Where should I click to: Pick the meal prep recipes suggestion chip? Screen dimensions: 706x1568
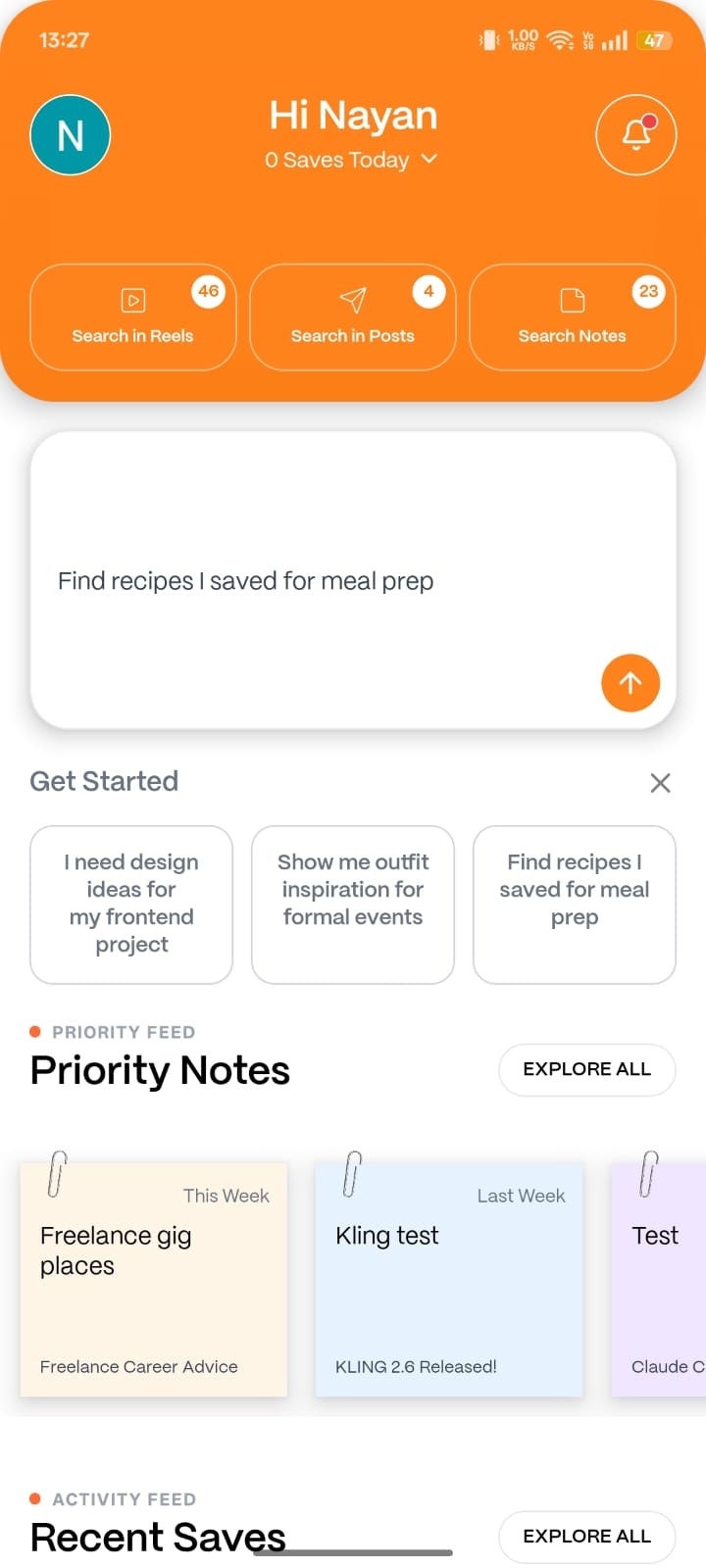click(575, 904)
